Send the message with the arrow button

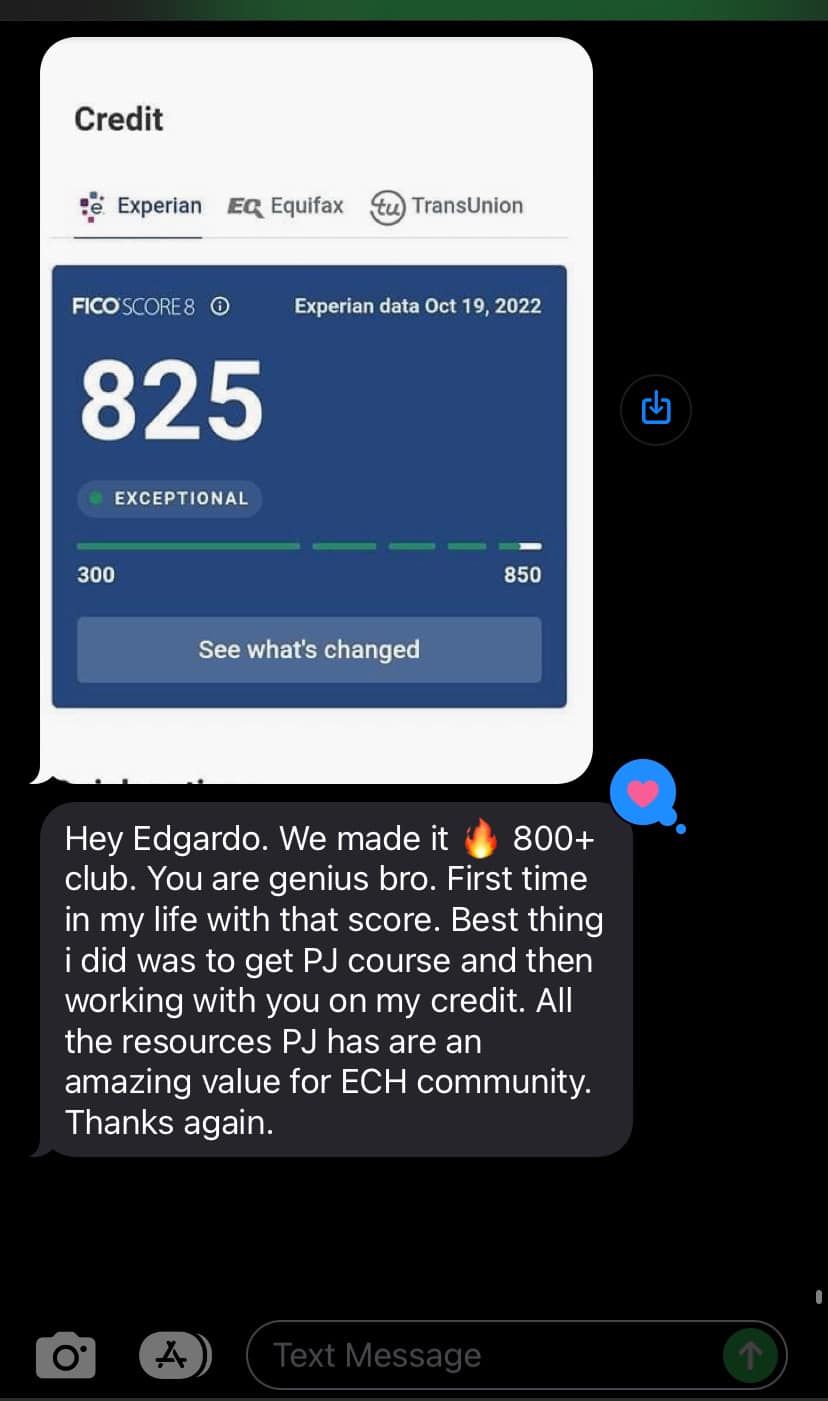(750, 1356)
